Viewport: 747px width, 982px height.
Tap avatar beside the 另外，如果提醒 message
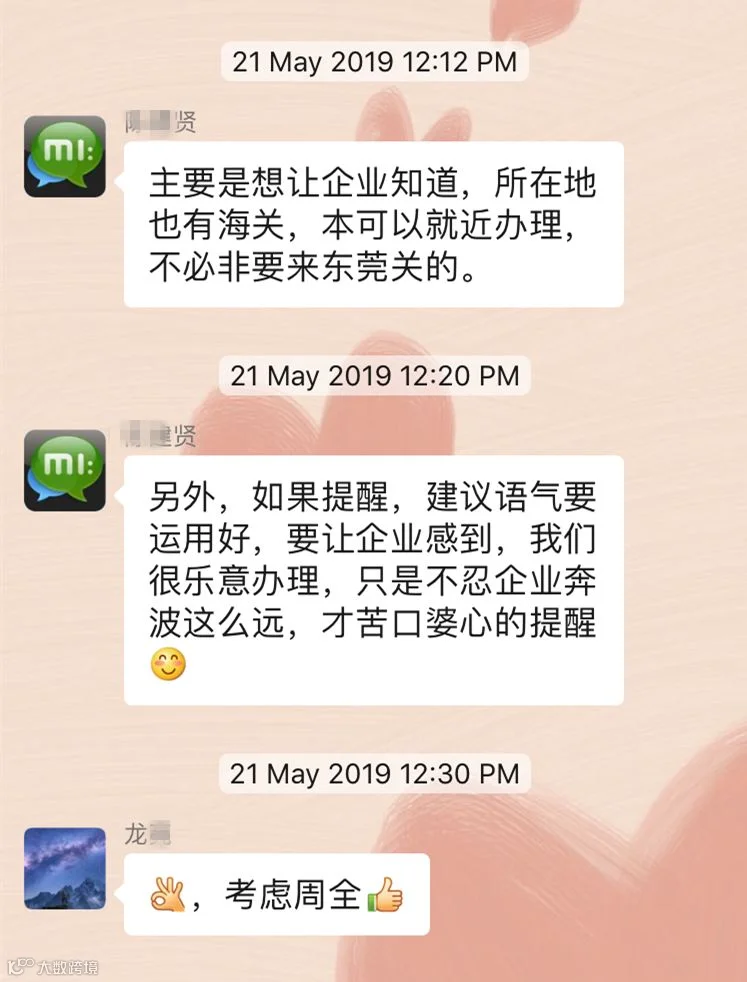point(64,470)
